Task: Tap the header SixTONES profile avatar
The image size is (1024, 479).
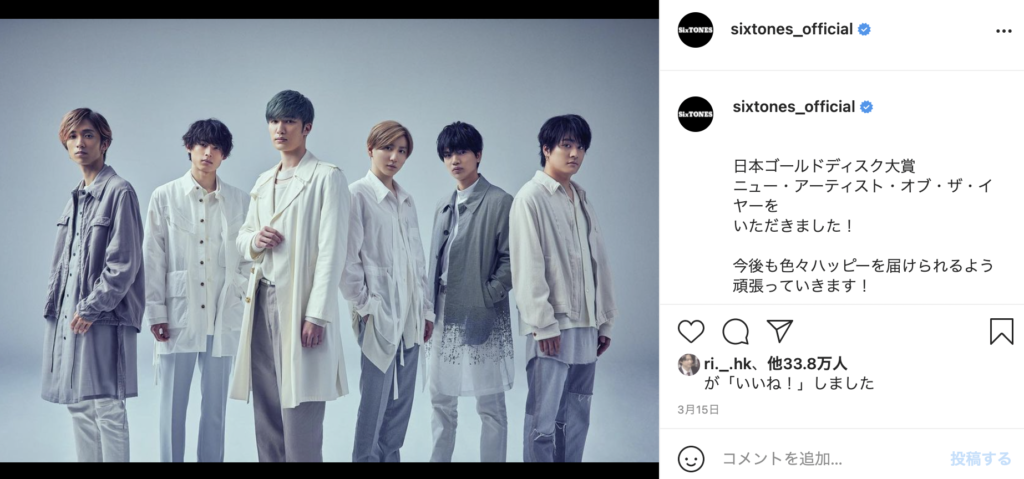Action: (x=695, y=30)
